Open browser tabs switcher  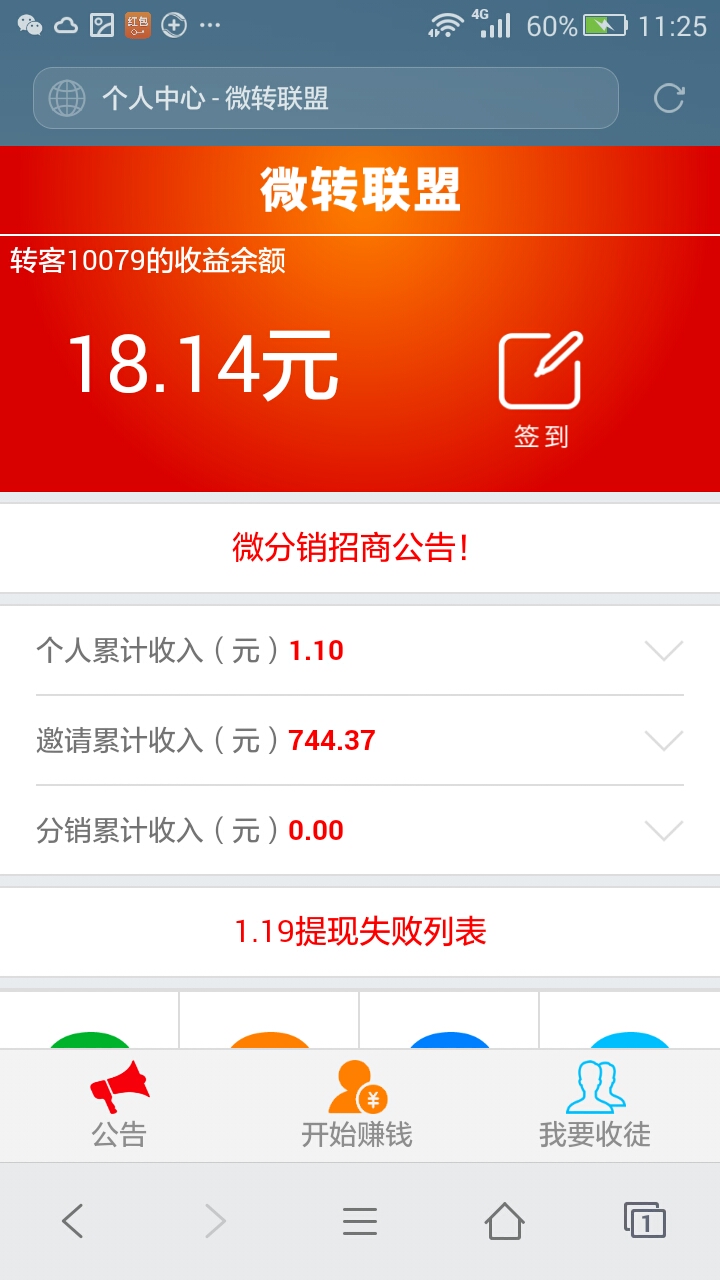(x=645, y=1221)
